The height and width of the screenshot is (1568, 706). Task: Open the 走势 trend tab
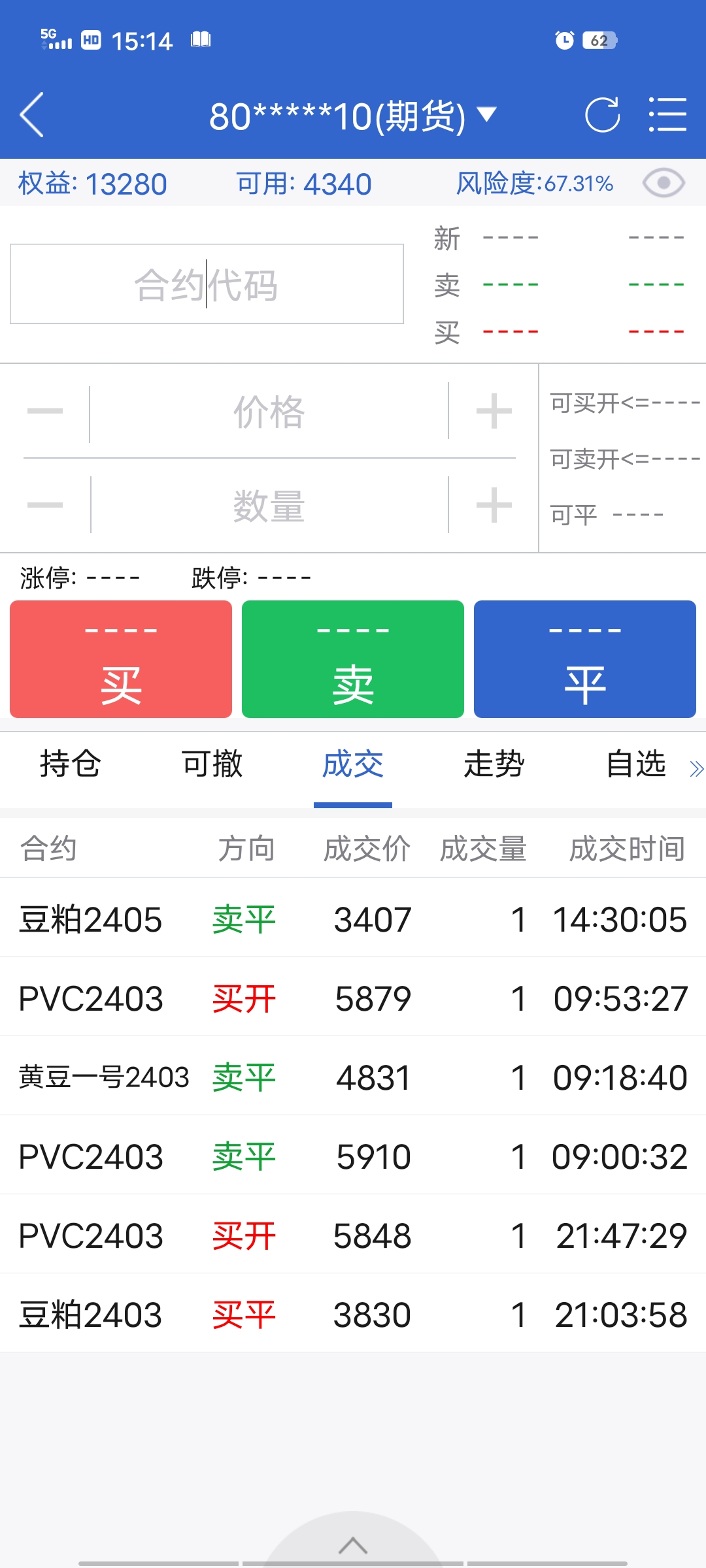[494, 764]
